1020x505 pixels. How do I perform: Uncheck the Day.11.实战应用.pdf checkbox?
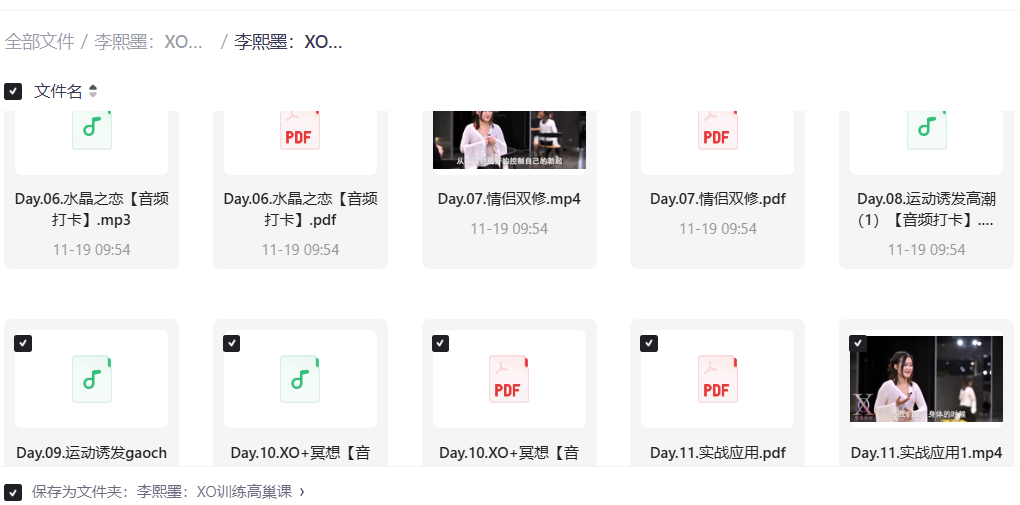pos(649,343)
